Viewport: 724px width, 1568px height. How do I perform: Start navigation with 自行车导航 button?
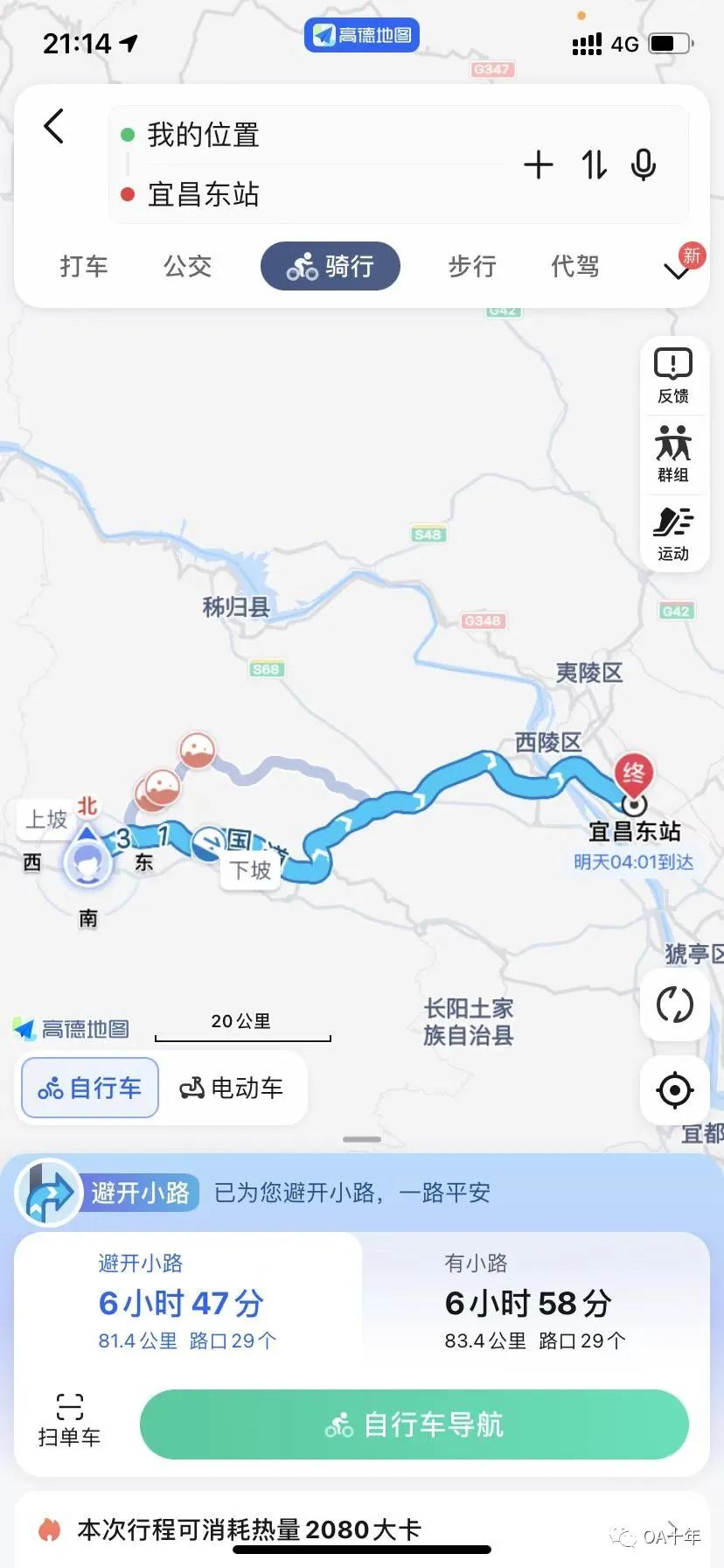point(416,1424)
